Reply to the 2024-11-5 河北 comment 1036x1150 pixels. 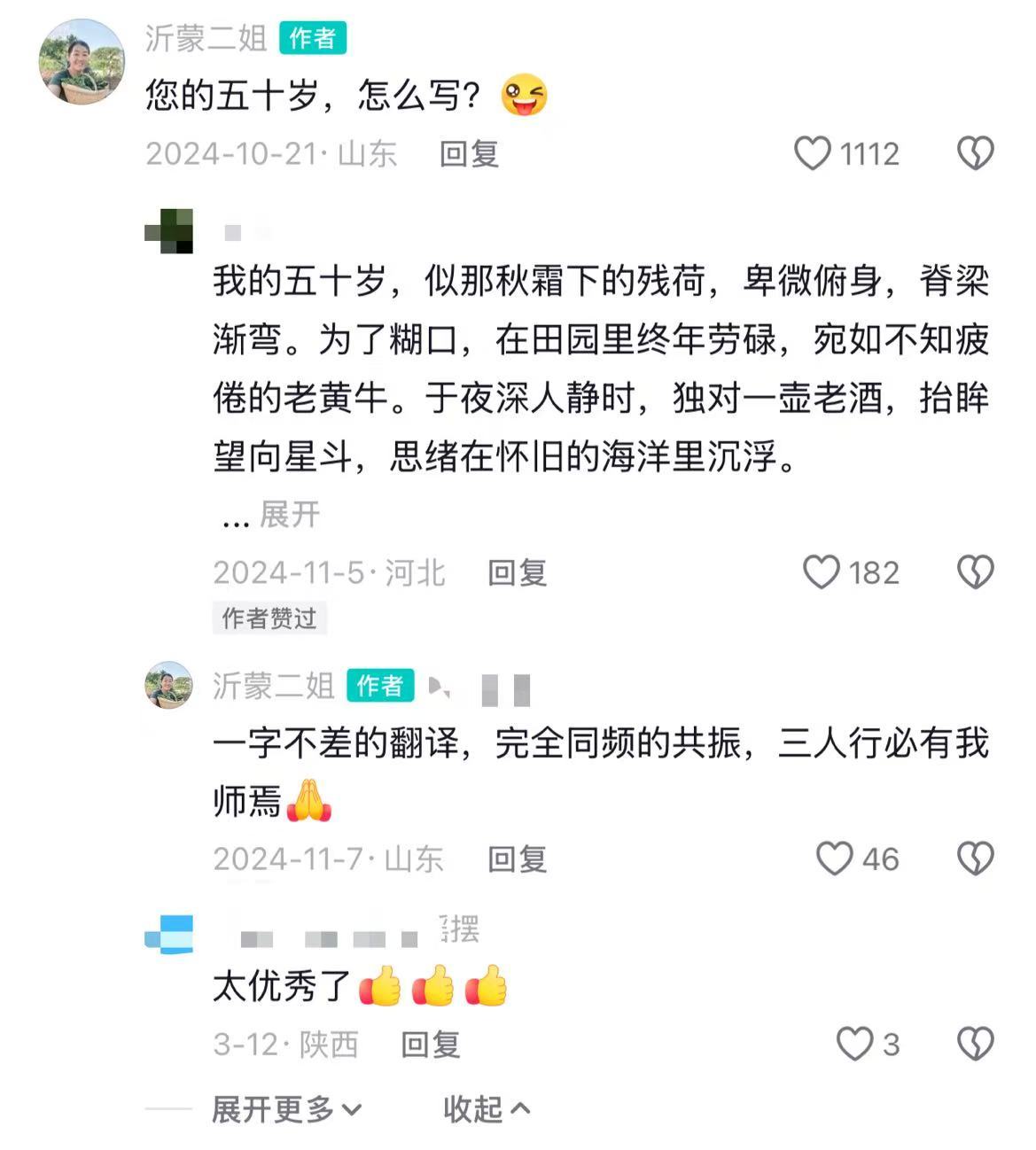[x=517, y=573]
